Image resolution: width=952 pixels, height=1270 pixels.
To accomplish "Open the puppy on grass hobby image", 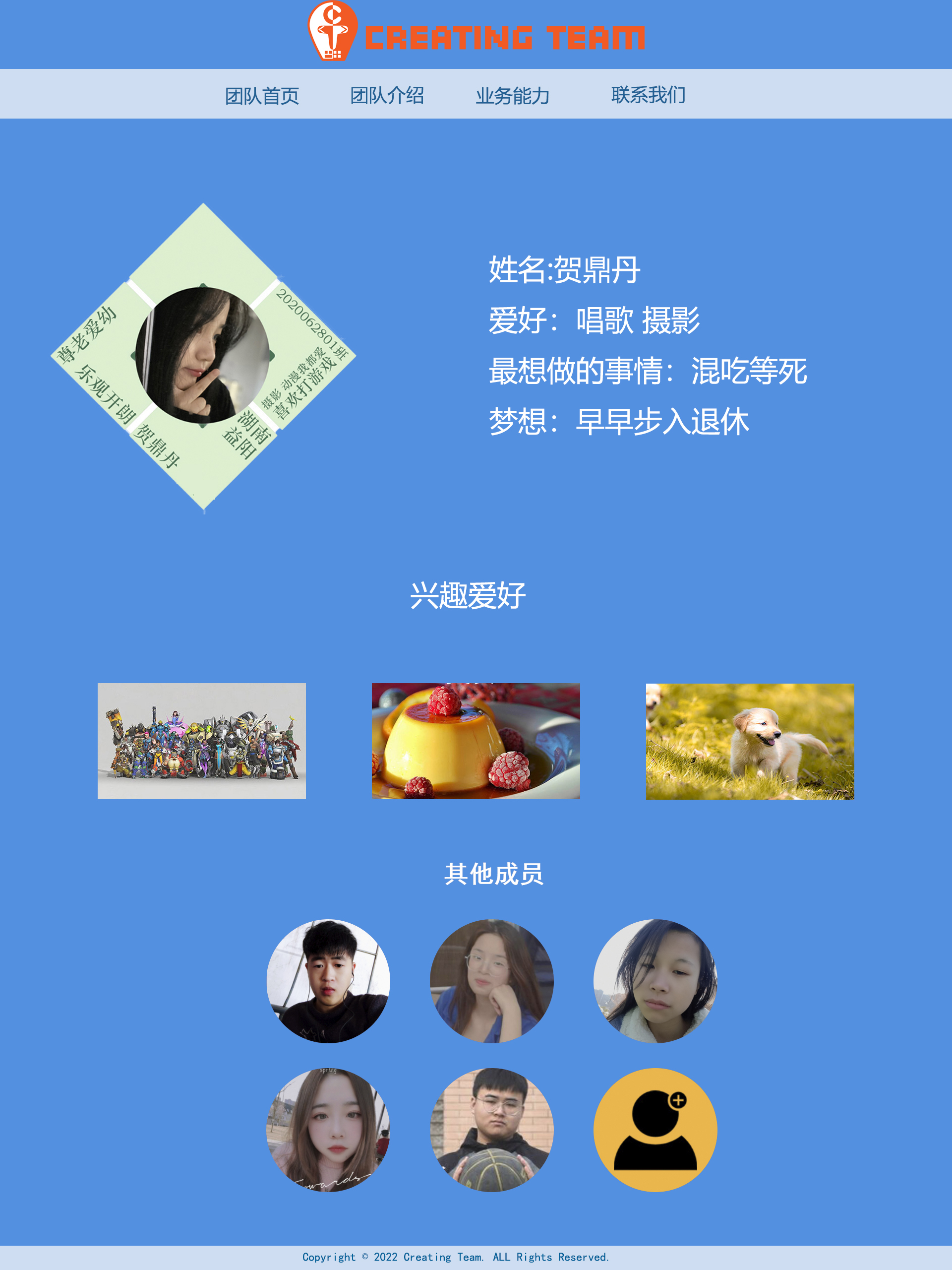I will (x=749, y=741).
